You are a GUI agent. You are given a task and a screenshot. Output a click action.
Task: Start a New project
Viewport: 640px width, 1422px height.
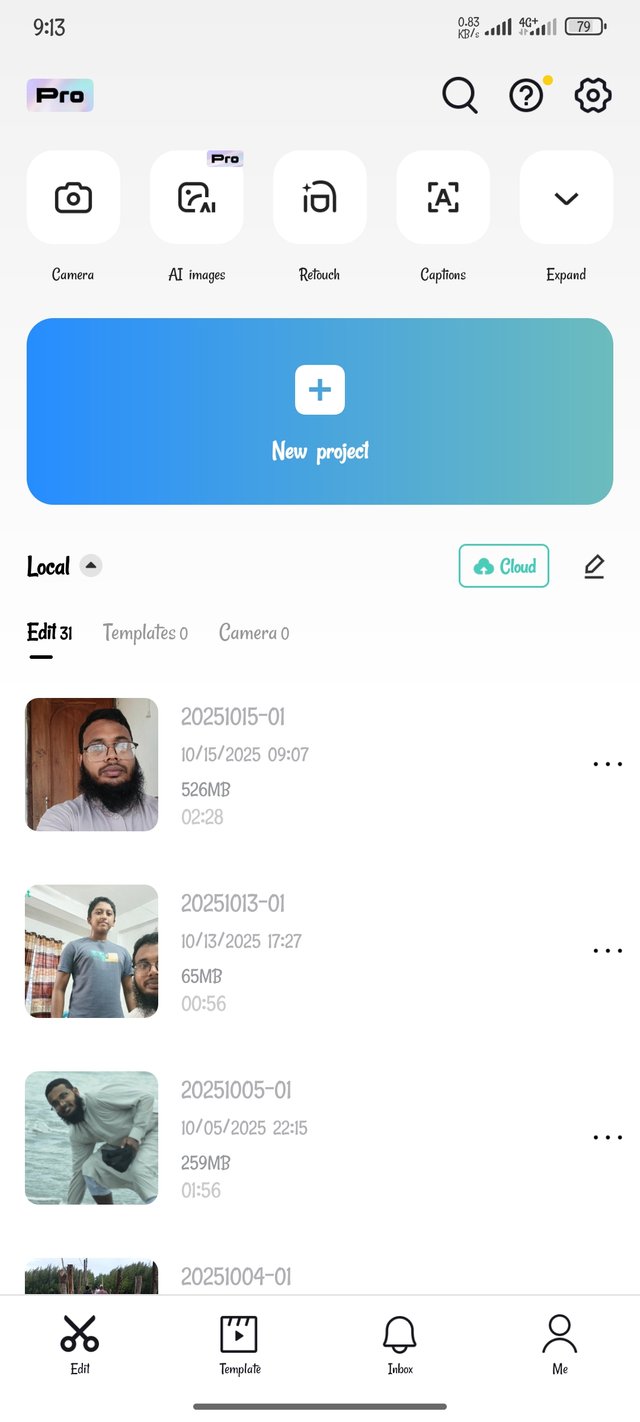point(320,411)
